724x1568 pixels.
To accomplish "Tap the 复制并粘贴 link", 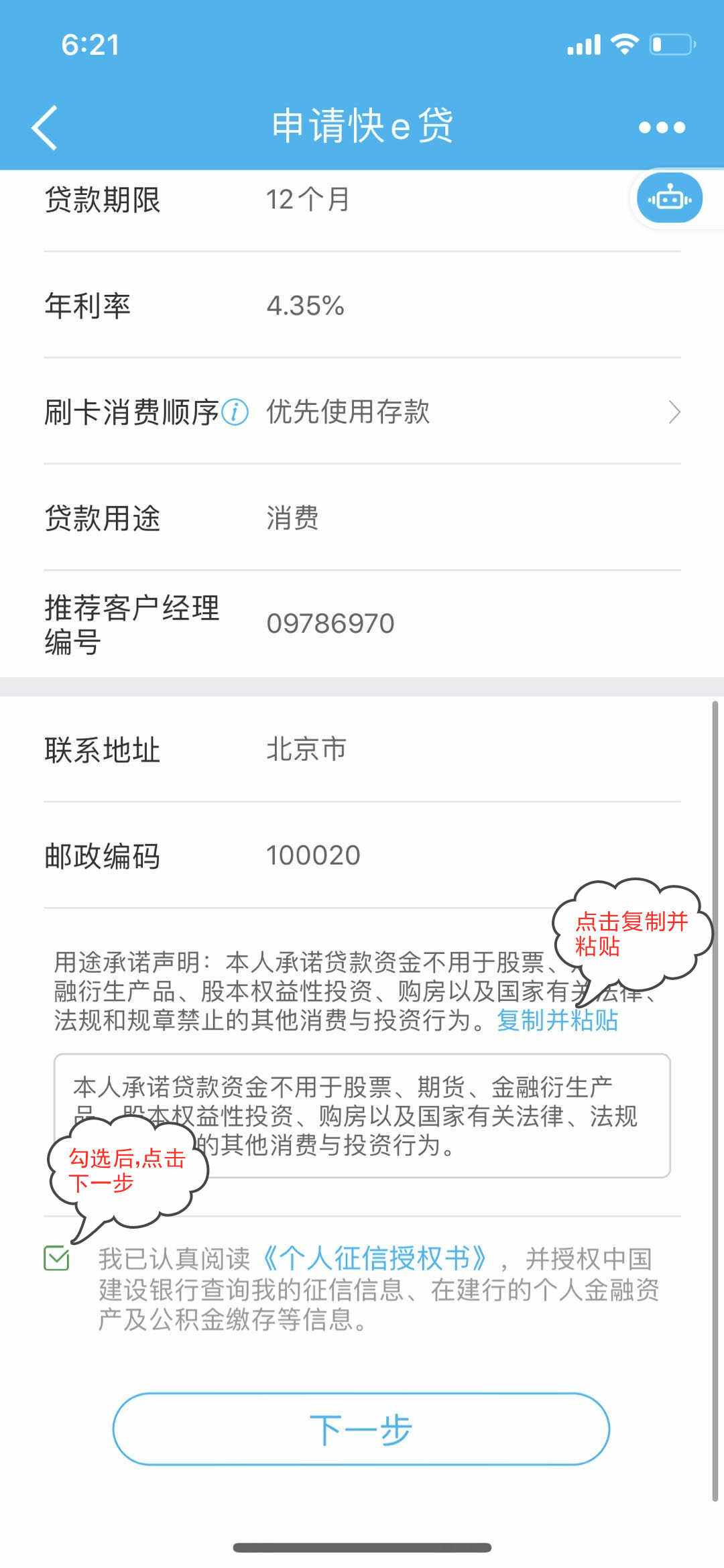I will coord(557,1020).
